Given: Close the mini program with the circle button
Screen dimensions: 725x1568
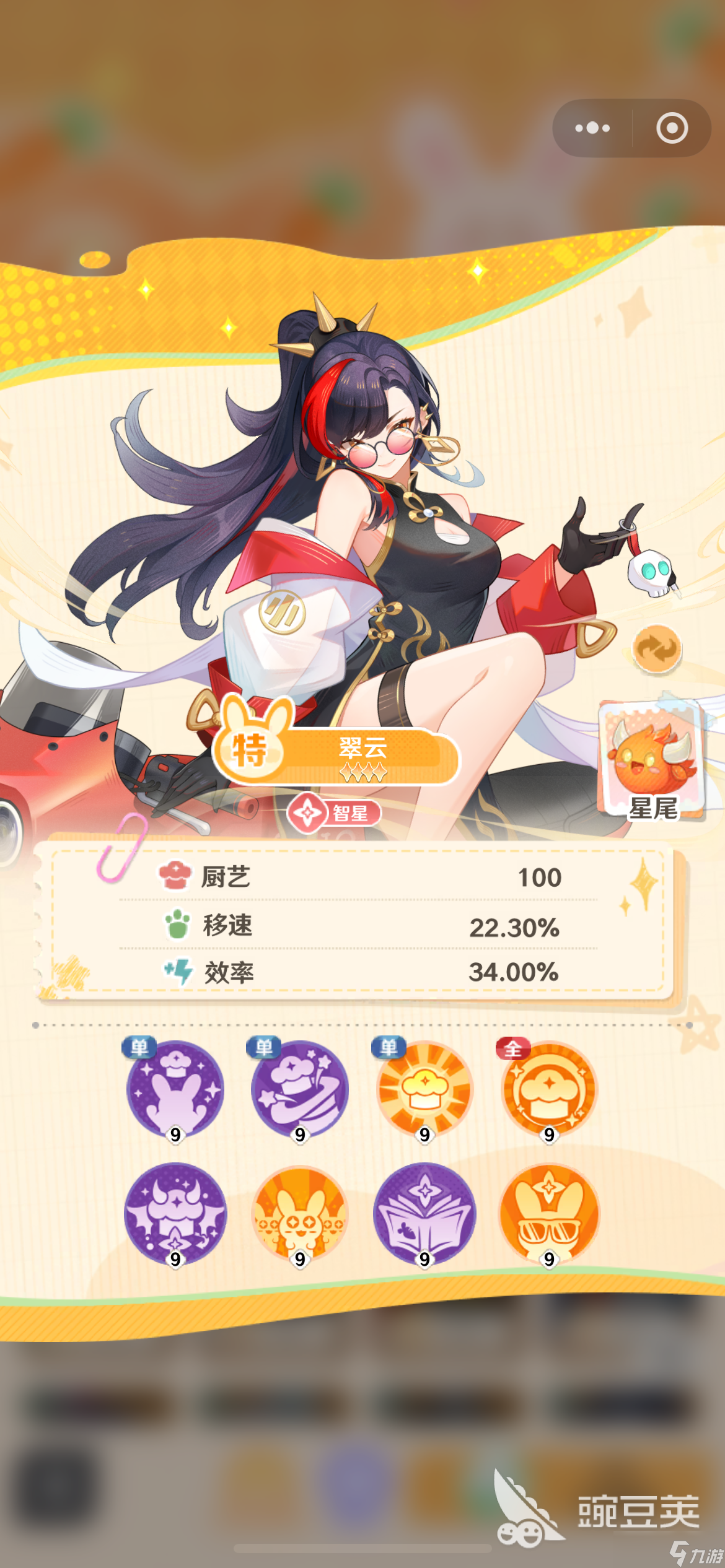Looking at the screenshot, I should pos(672,128).
